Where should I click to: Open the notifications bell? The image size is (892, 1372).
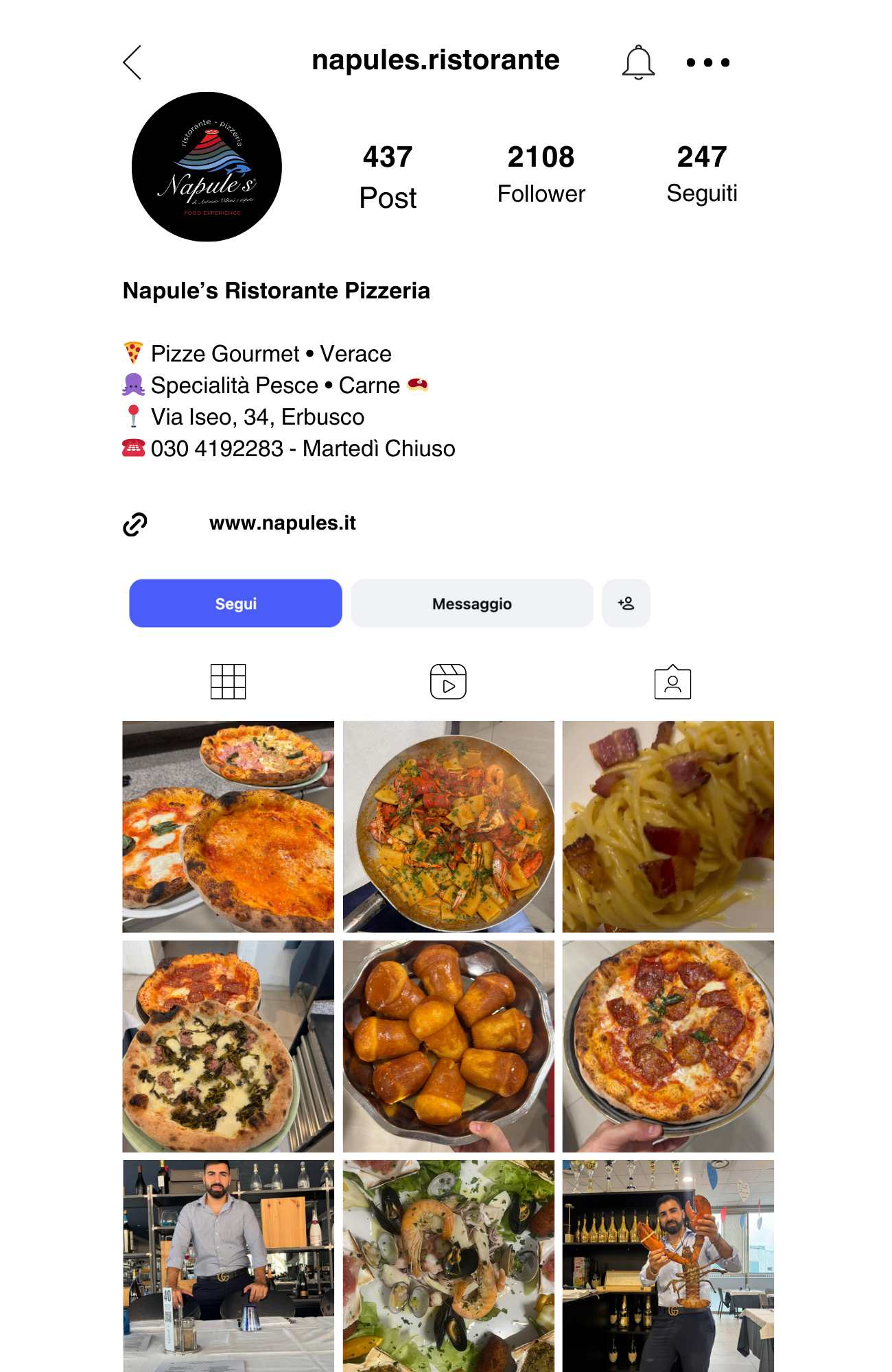click(x=638, y=62)
